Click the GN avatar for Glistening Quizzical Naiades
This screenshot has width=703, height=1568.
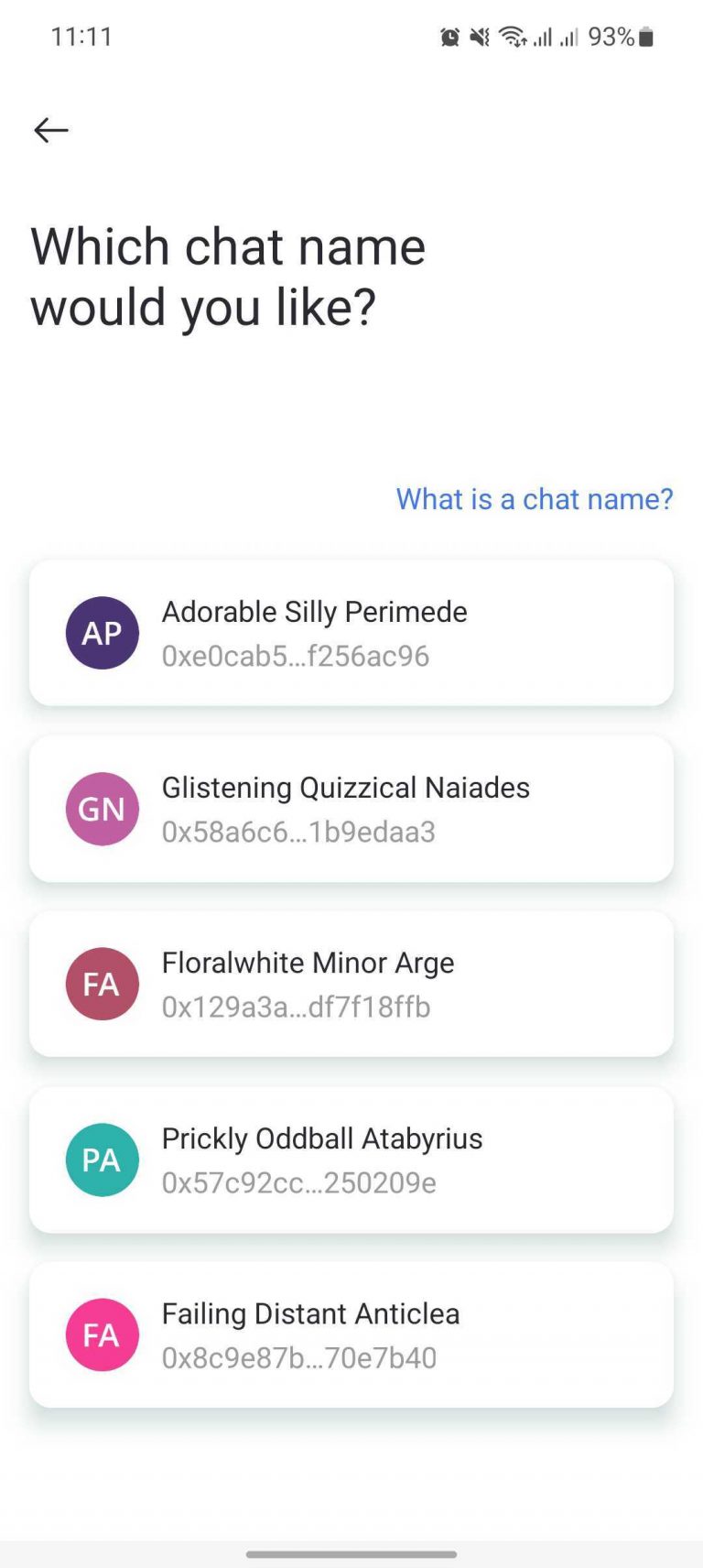102,808
